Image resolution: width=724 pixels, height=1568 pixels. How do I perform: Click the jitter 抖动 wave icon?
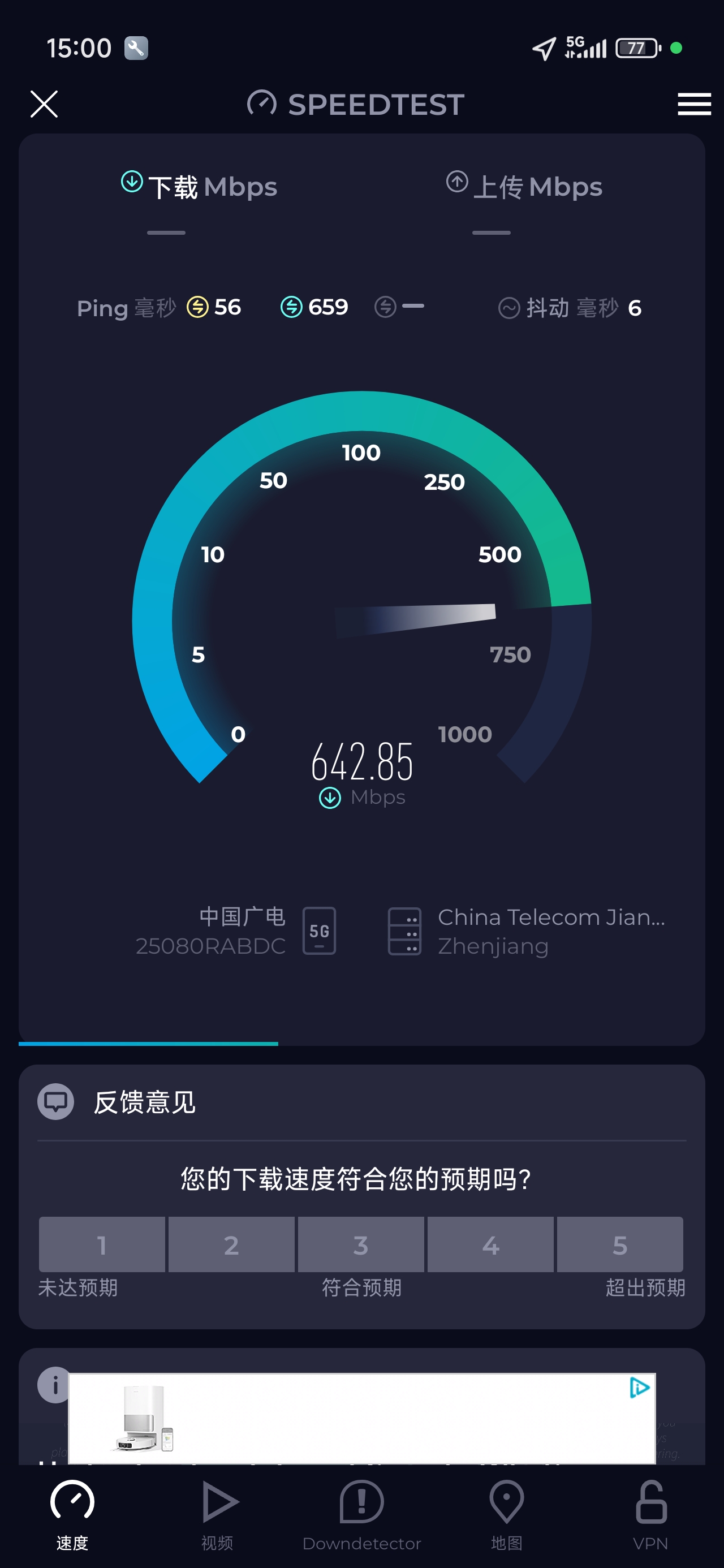click(509, 308)
